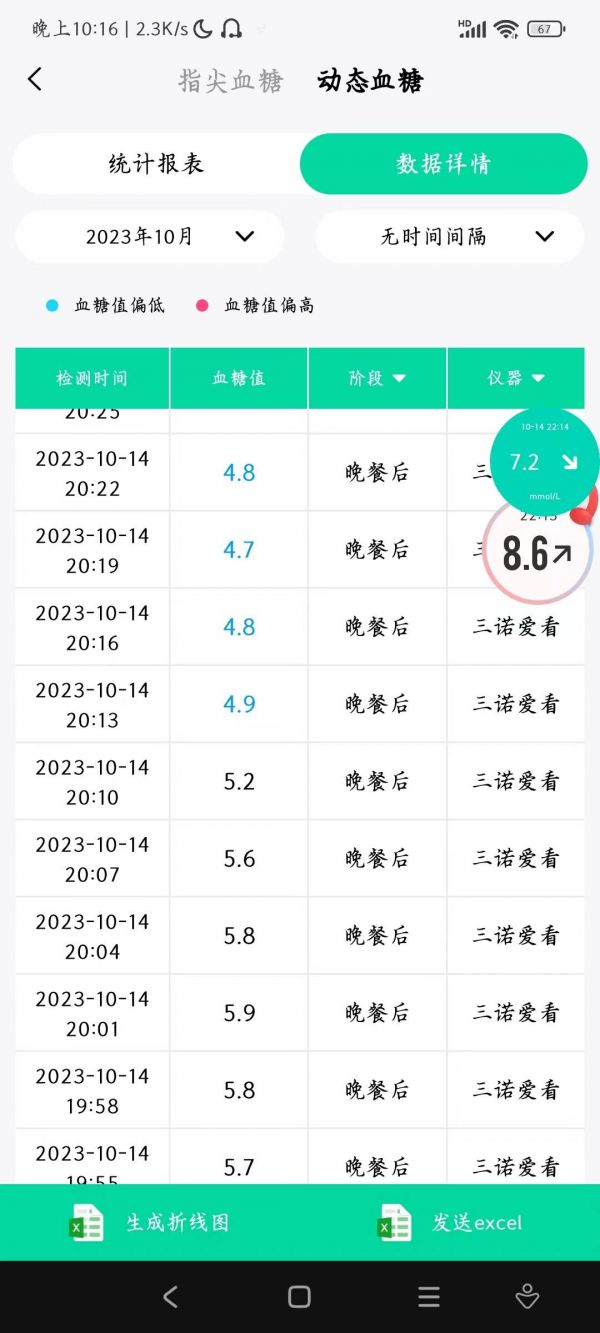Filter by 仪器 column header
Viewport: 600px width, 1333px height.
[x=516, y=378]
